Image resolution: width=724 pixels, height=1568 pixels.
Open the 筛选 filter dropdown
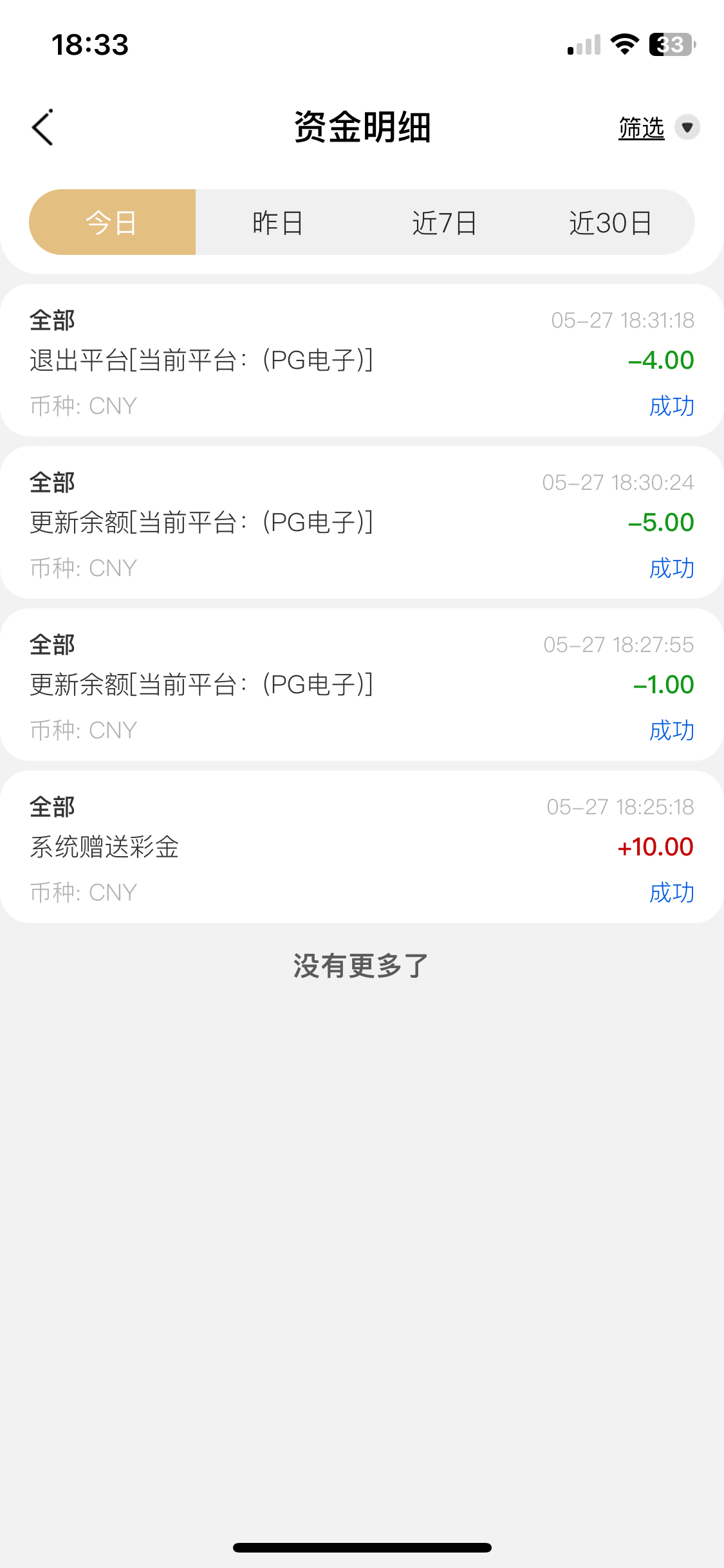[x=658, y=127]
